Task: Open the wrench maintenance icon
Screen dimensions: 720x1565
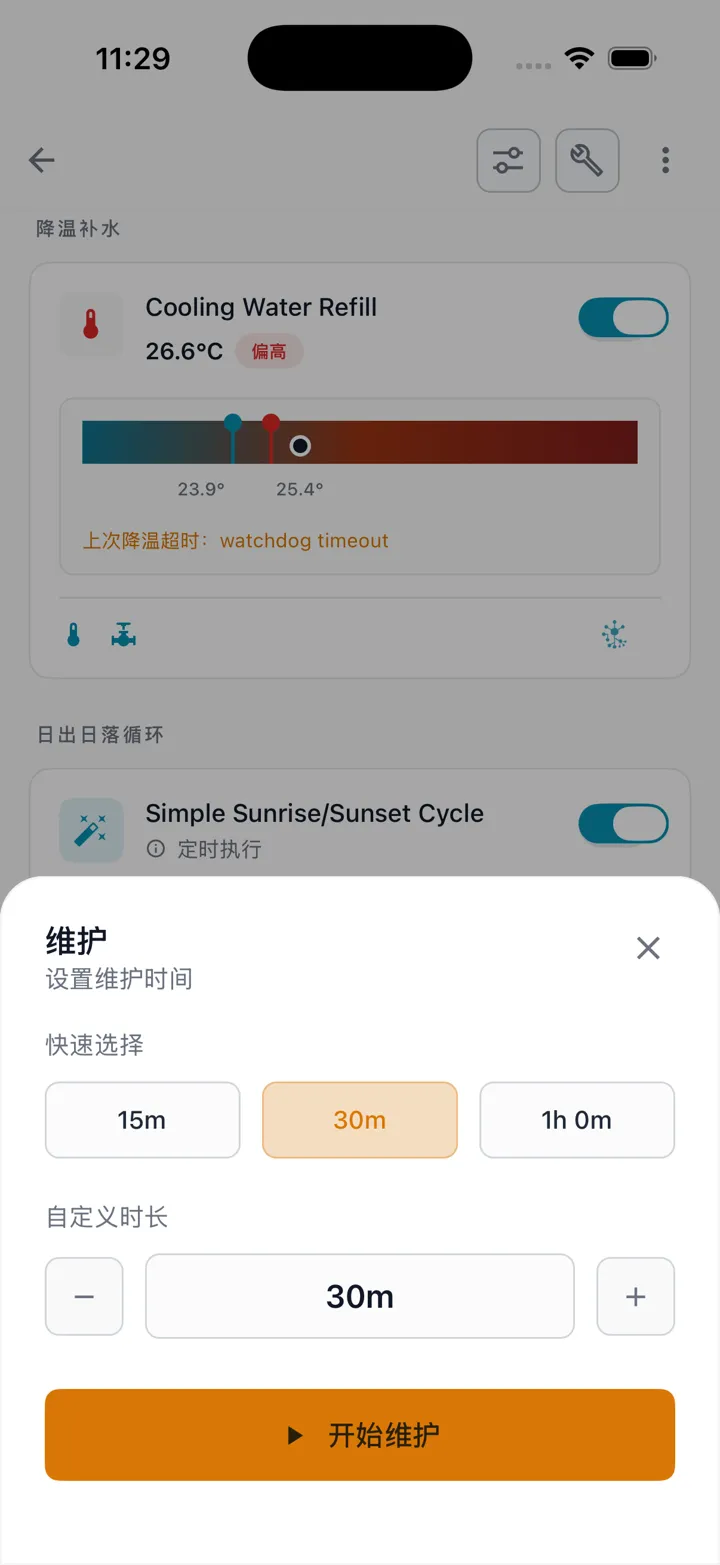Action: pos(587,160)
